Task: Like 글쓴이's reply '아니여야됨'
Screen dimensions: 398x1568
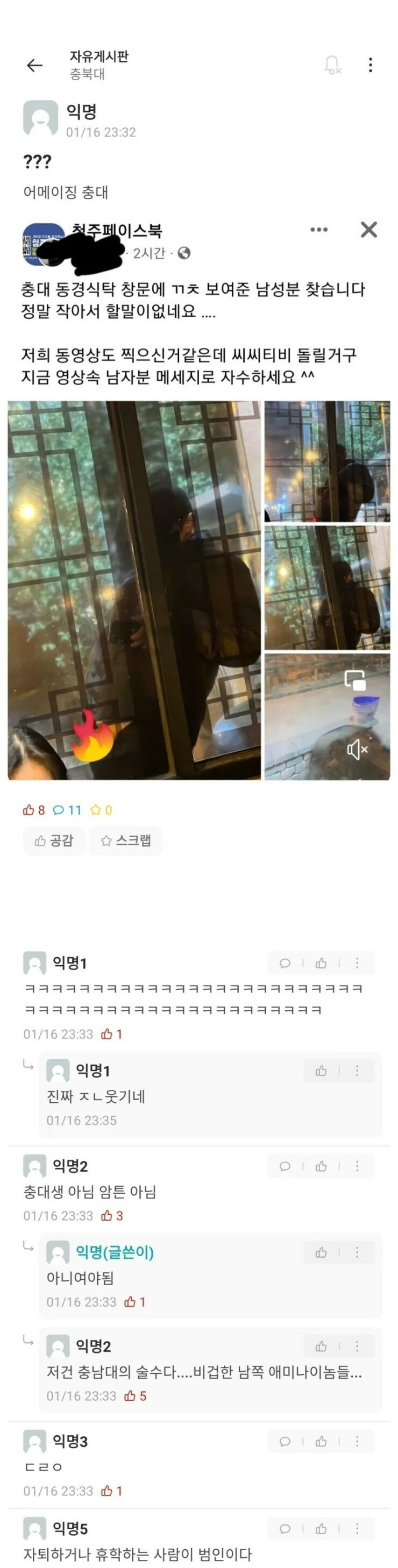Action: tap(321, 1252)
